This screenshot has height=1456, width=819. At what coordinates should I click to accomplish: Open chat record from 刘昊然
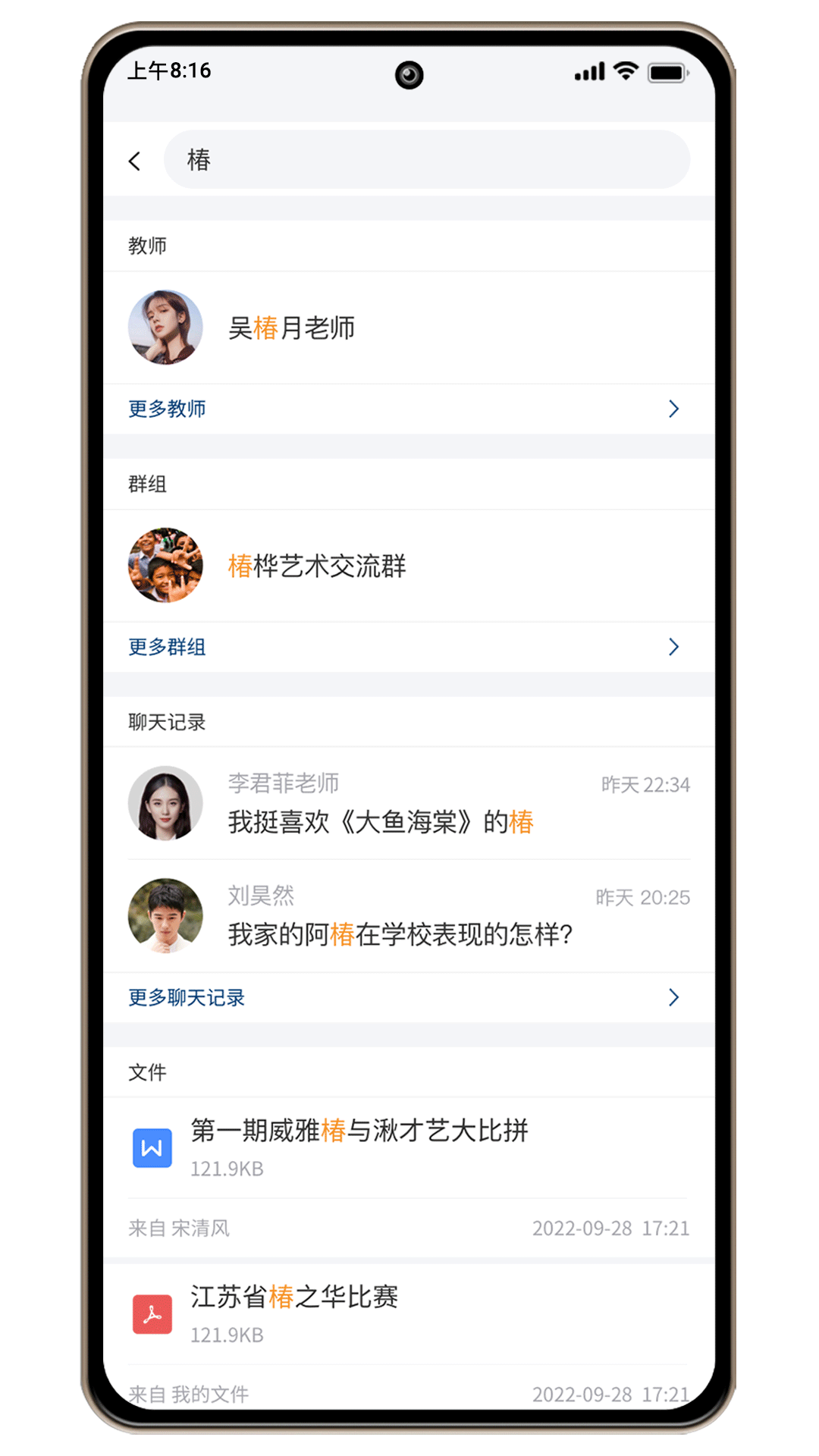(408, 916)
